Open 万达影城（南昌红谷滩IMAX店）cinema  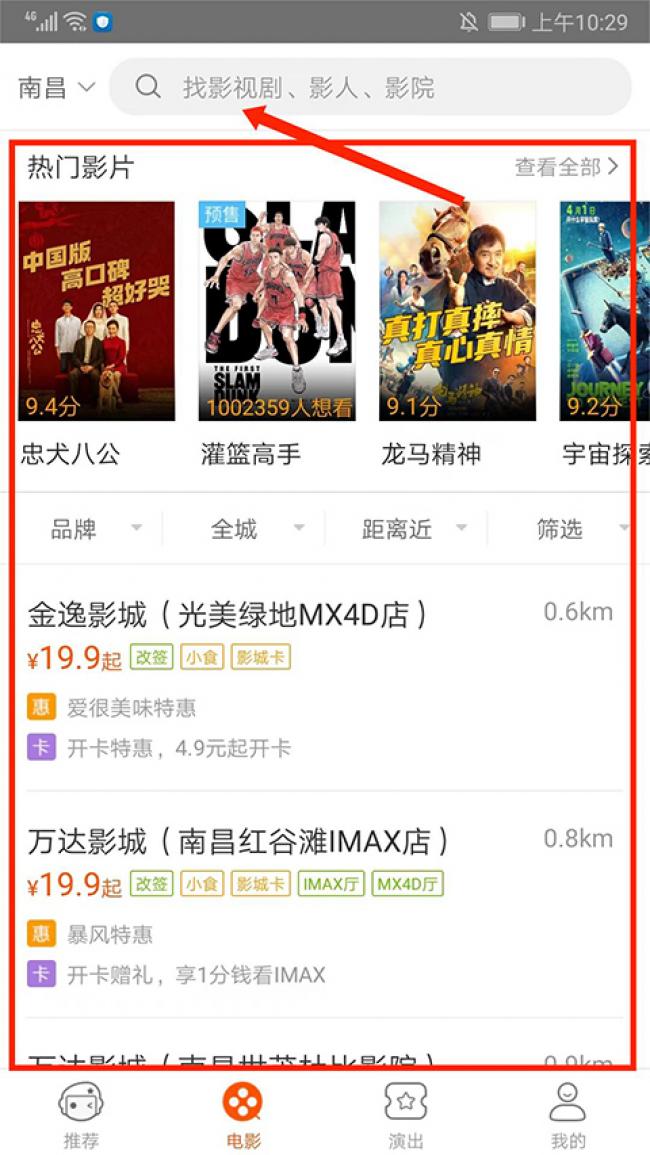321,905
